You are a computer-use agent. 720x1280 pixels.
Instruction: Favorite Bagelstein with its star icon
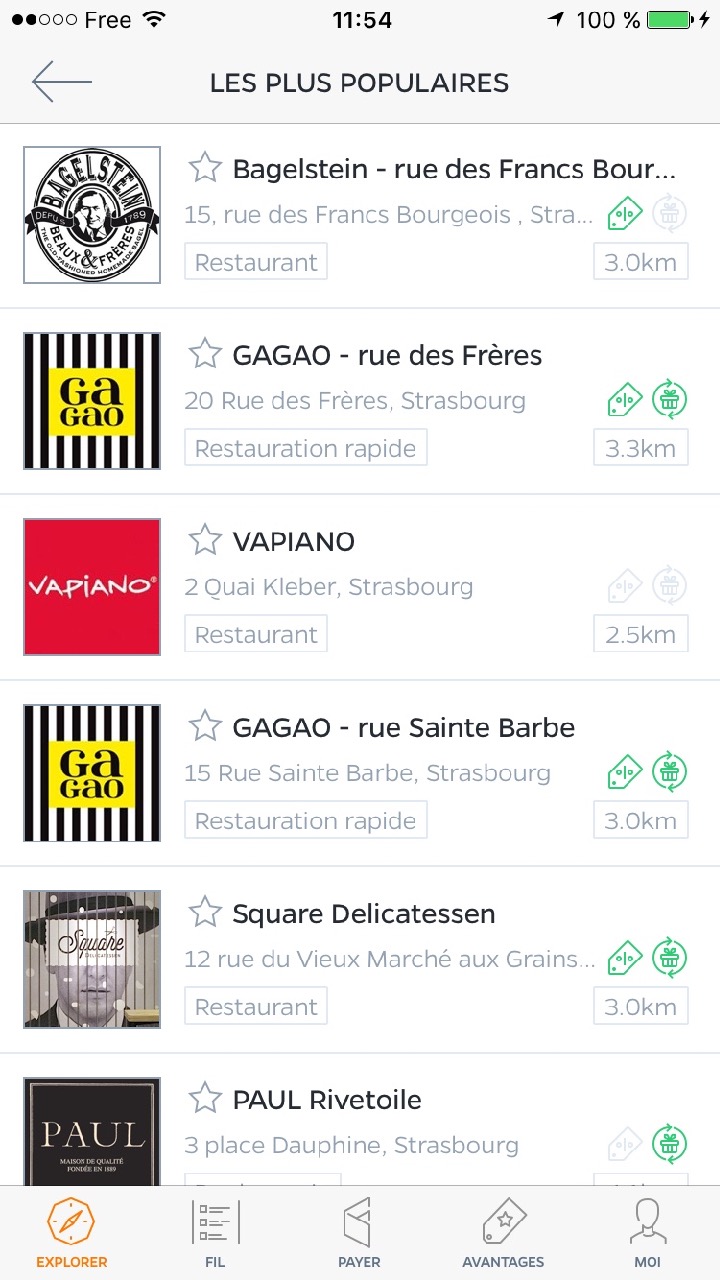205,168
